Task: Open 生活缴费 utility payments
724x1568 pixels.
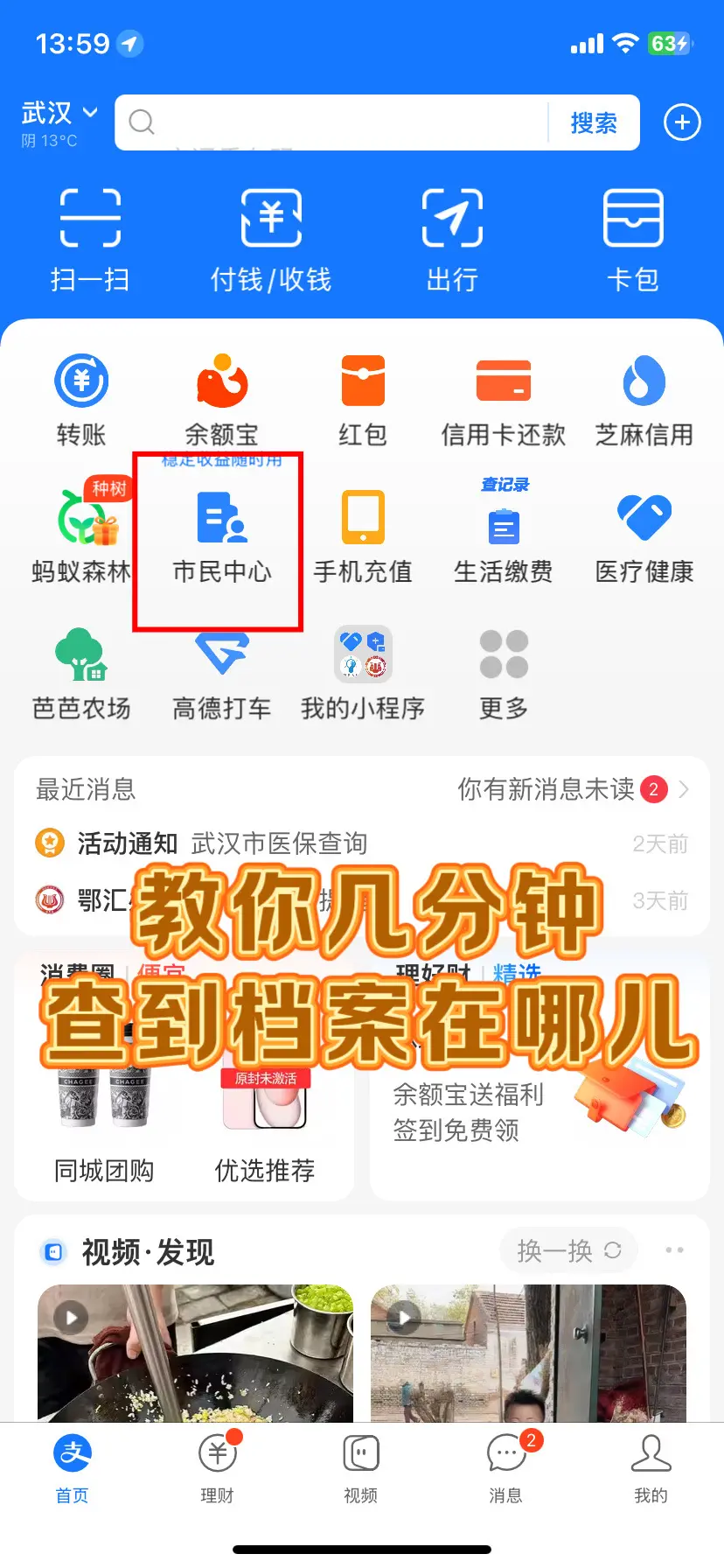Action: click(504, 535)
